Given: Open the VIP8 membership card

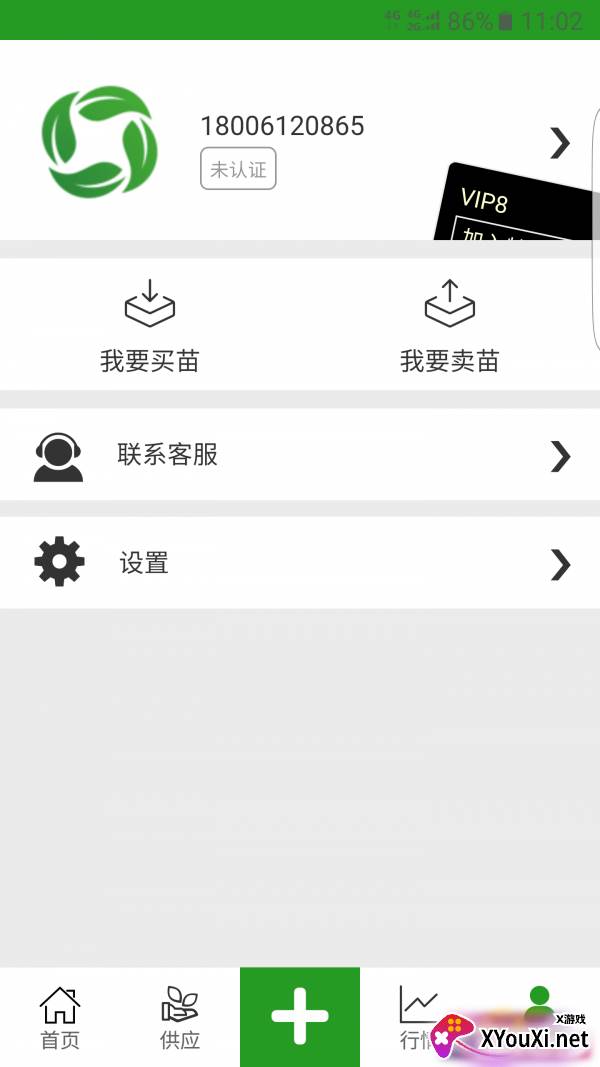Looking at the screenshot, I should [x=516, y=202].
